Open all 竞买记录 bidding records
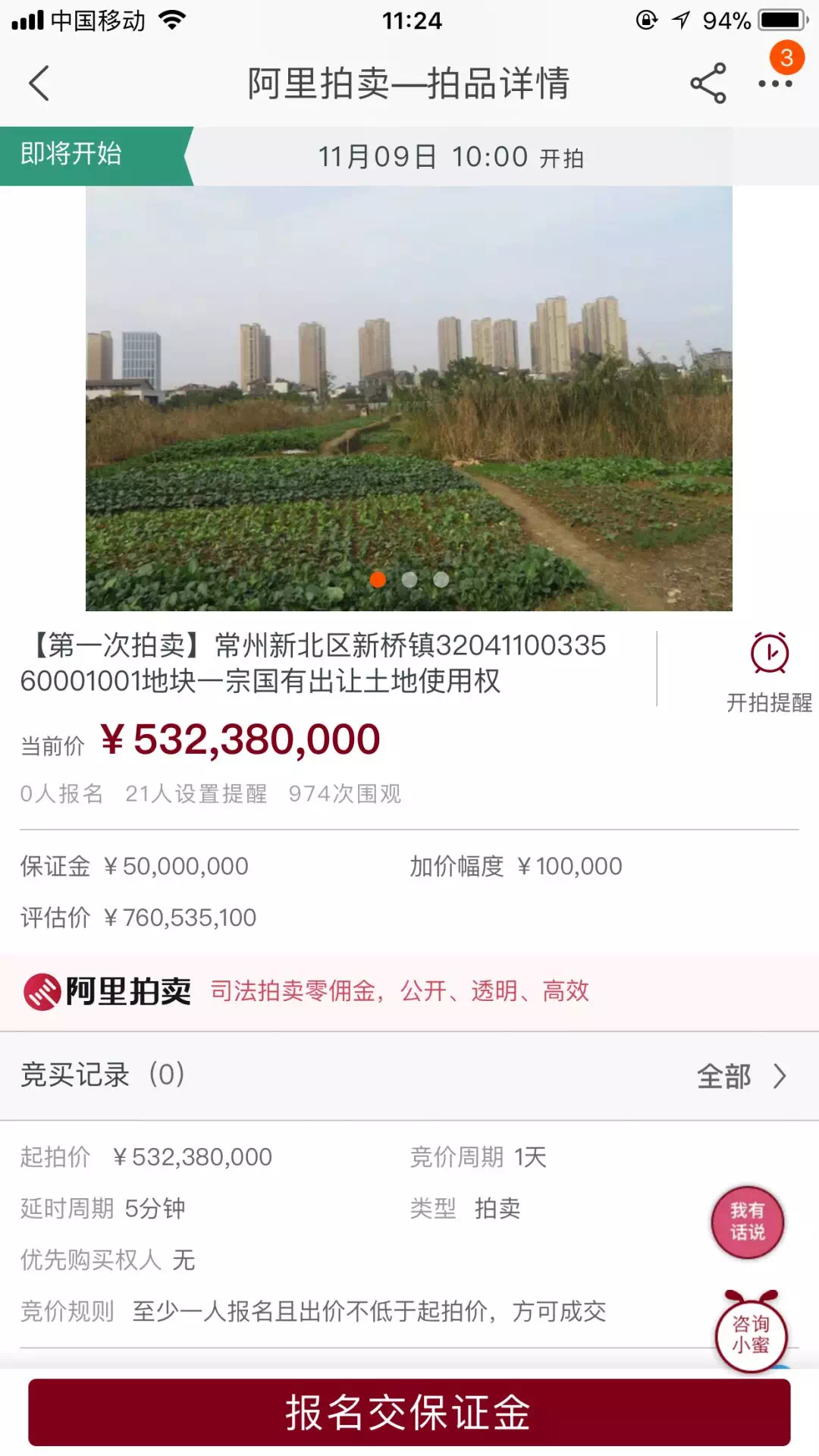Screen dimensions: 819x1456 740,1076
